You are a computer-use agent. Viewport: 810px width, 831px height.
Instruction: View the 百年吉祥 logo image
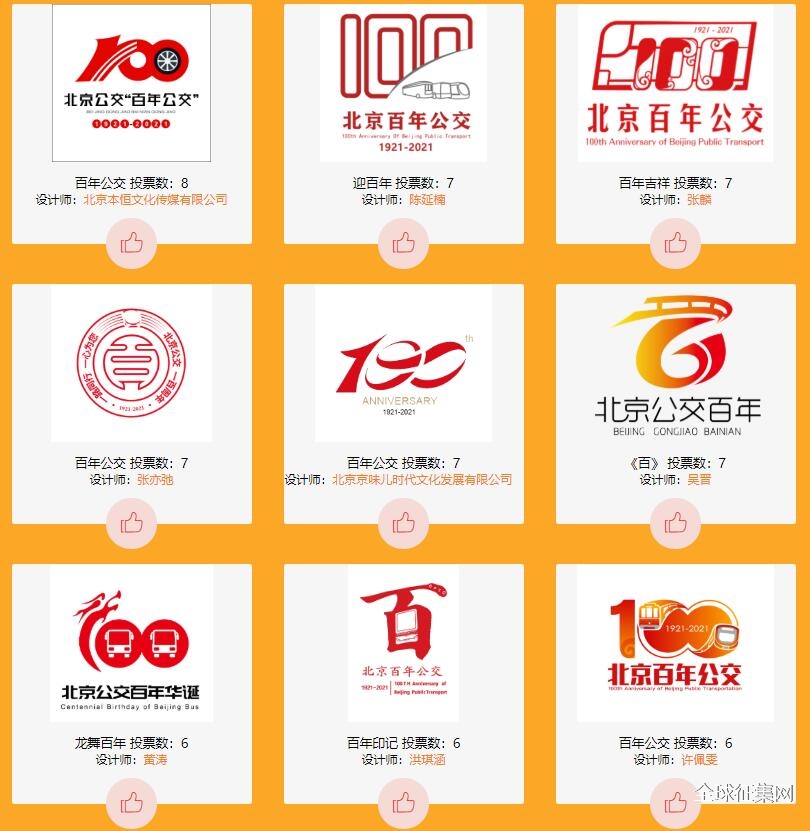(675, 83)
